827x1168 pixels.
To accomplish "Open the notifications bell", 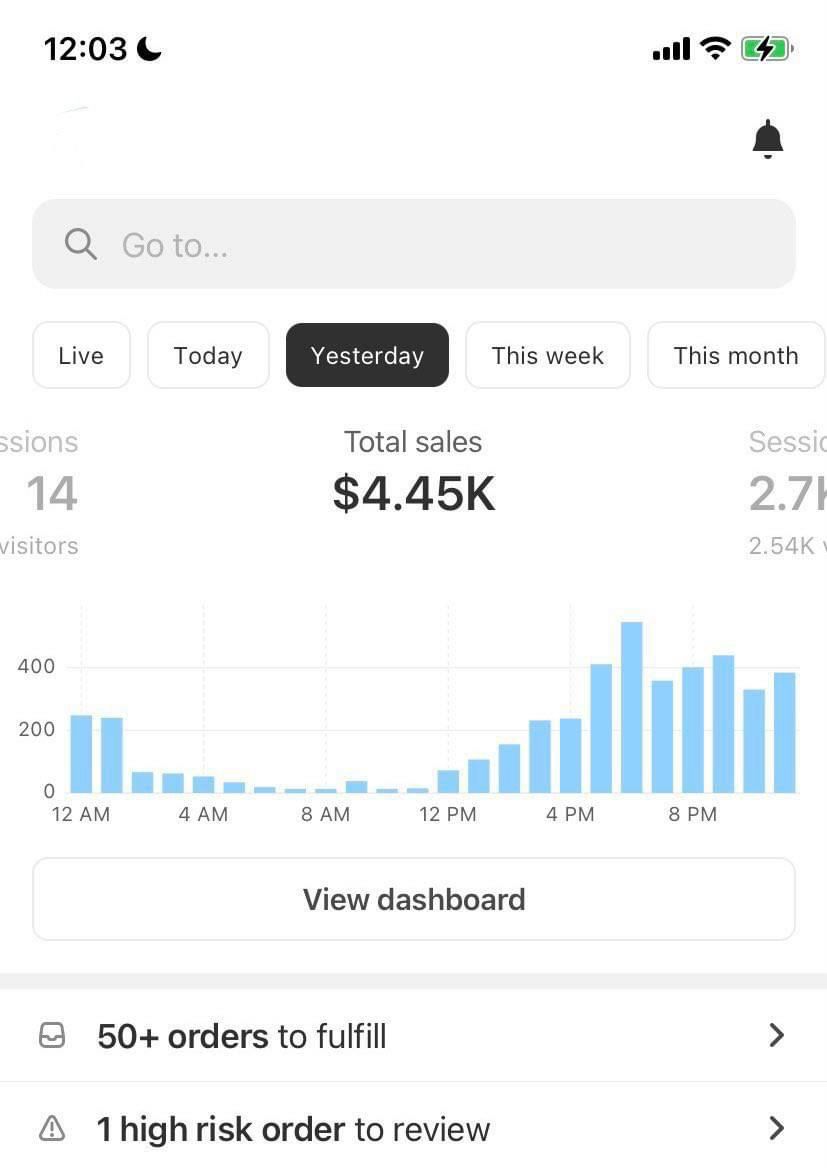I will coord(767,140).
